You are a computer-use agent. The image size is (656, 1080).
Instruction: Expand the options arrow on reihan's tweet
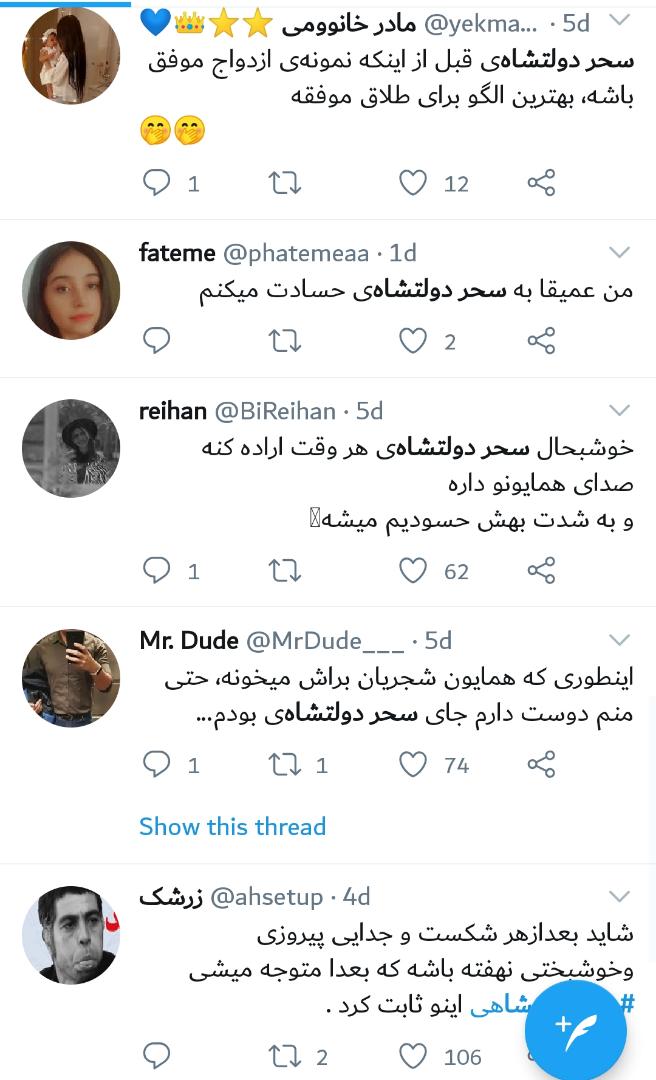click(619, 410)
